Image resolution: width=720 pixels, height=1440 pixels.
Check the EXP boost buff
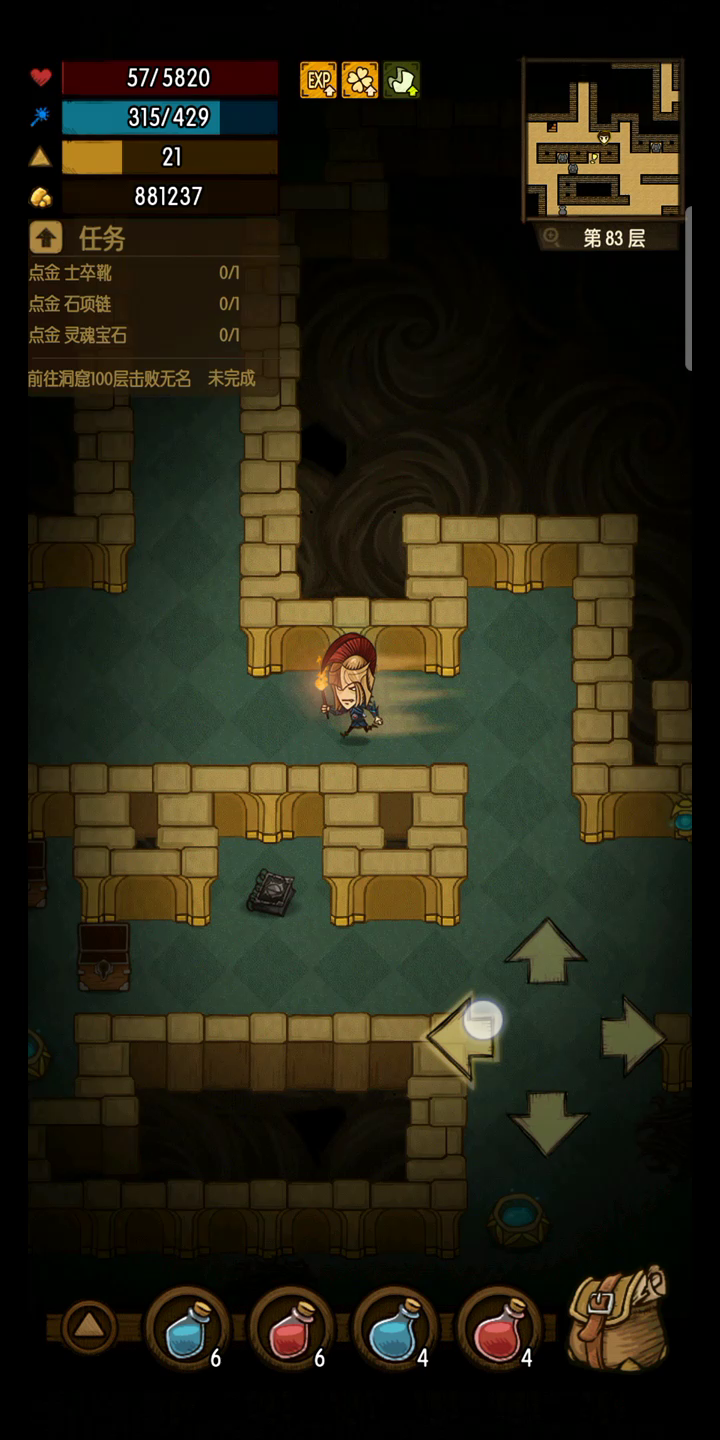tap(319, 80)
